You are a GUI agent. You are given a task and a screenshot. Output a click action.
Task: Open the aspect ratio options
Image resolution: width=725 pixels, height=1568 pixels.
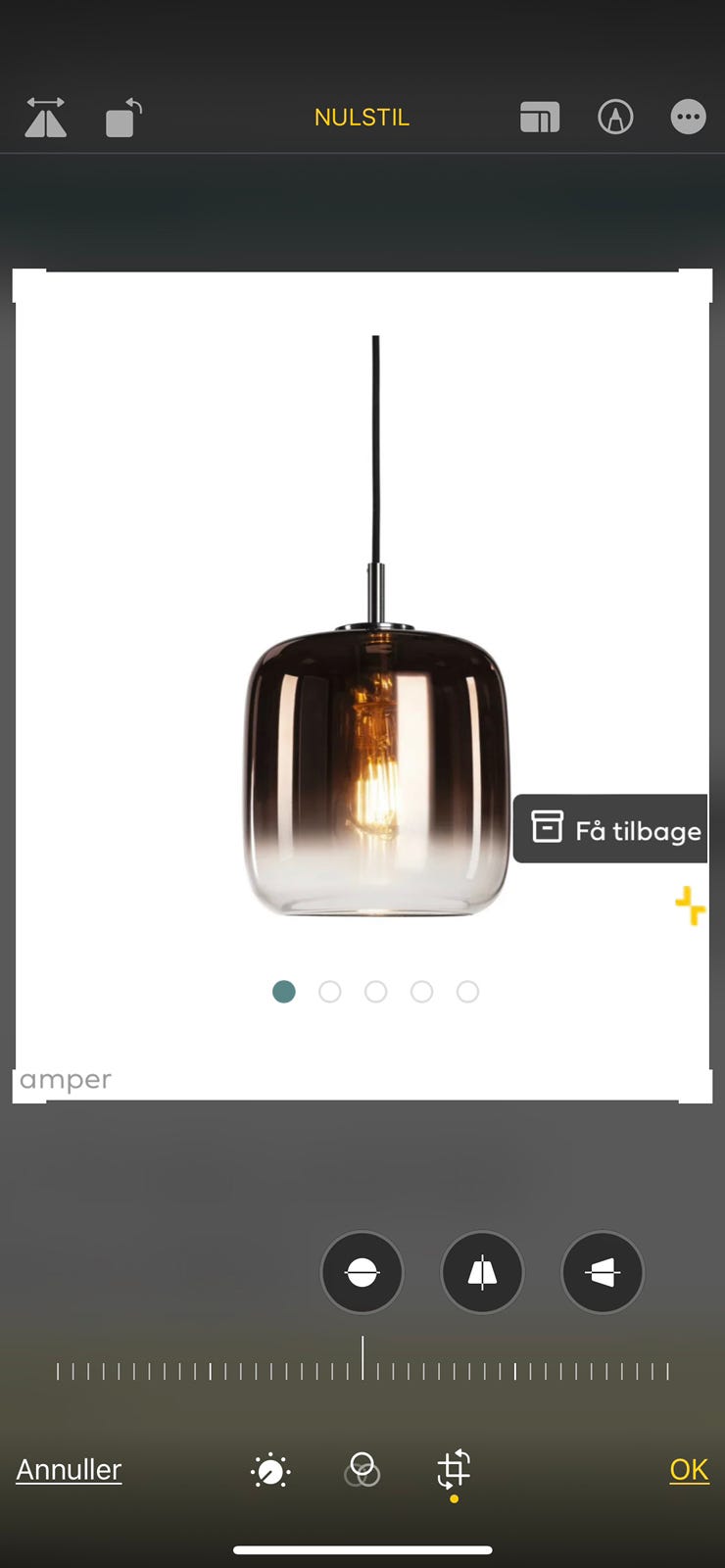[x=540, y=116]
